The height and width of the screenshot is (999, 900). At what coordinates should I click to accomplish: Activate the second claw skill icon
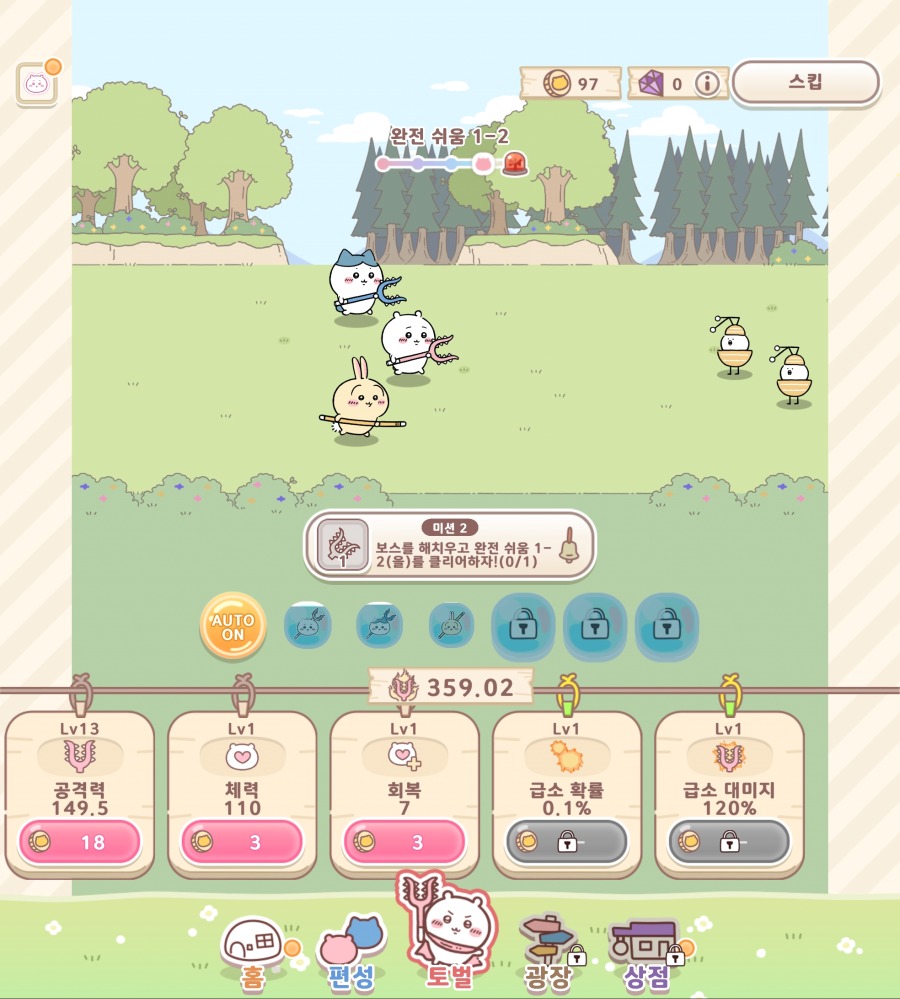[x=379, y=627]
